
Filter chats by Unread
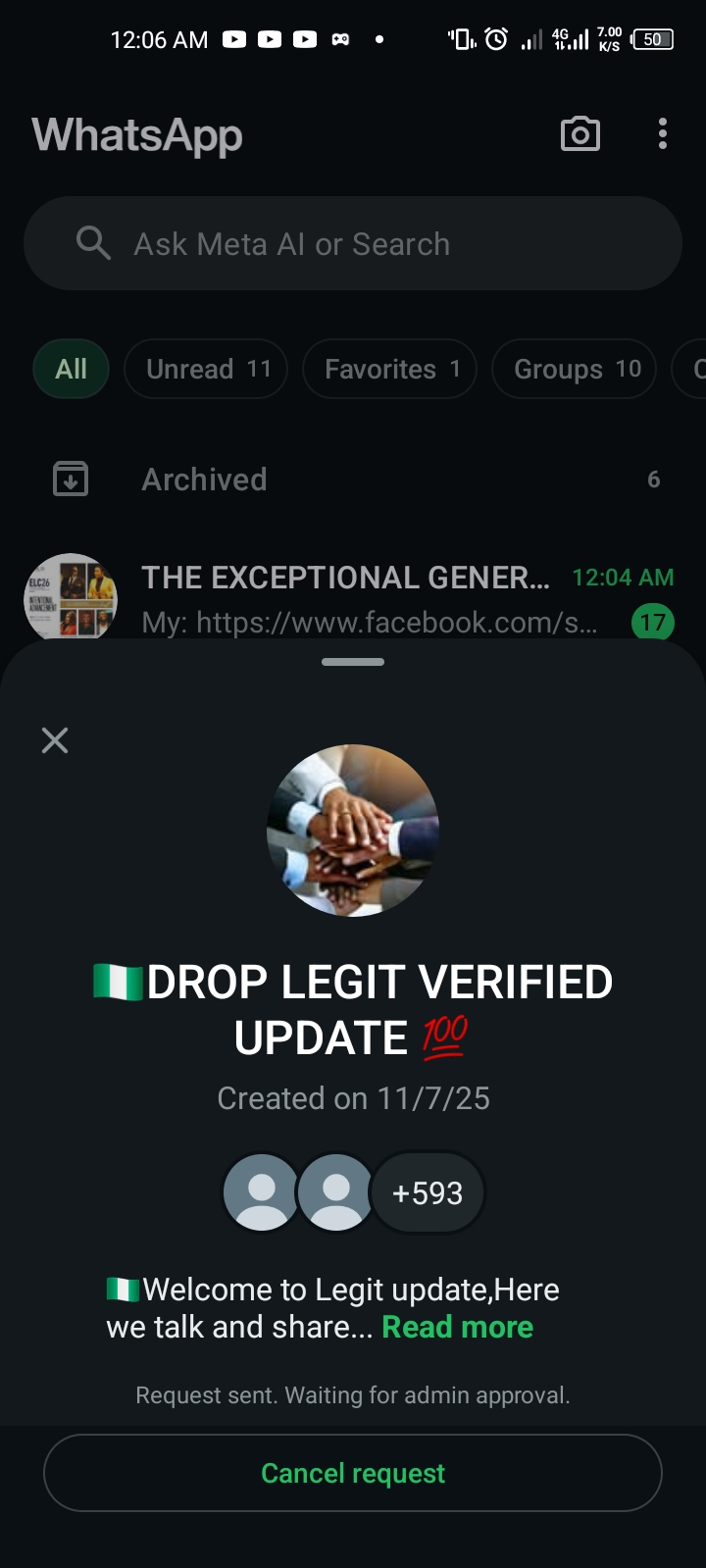coord(206,369)
